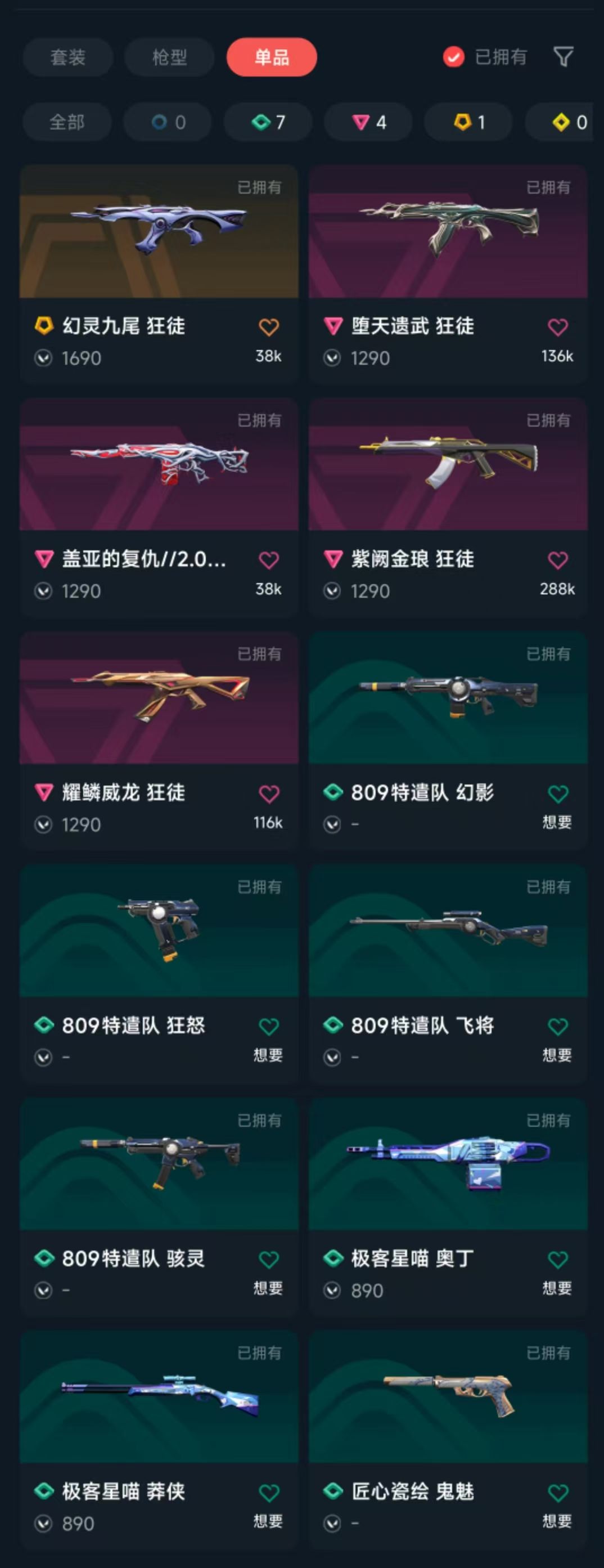Screen dimensions: 604x1568
Task: View the 匠心瓷绘 鬼魅 skin card
Action: point(448,1440)
